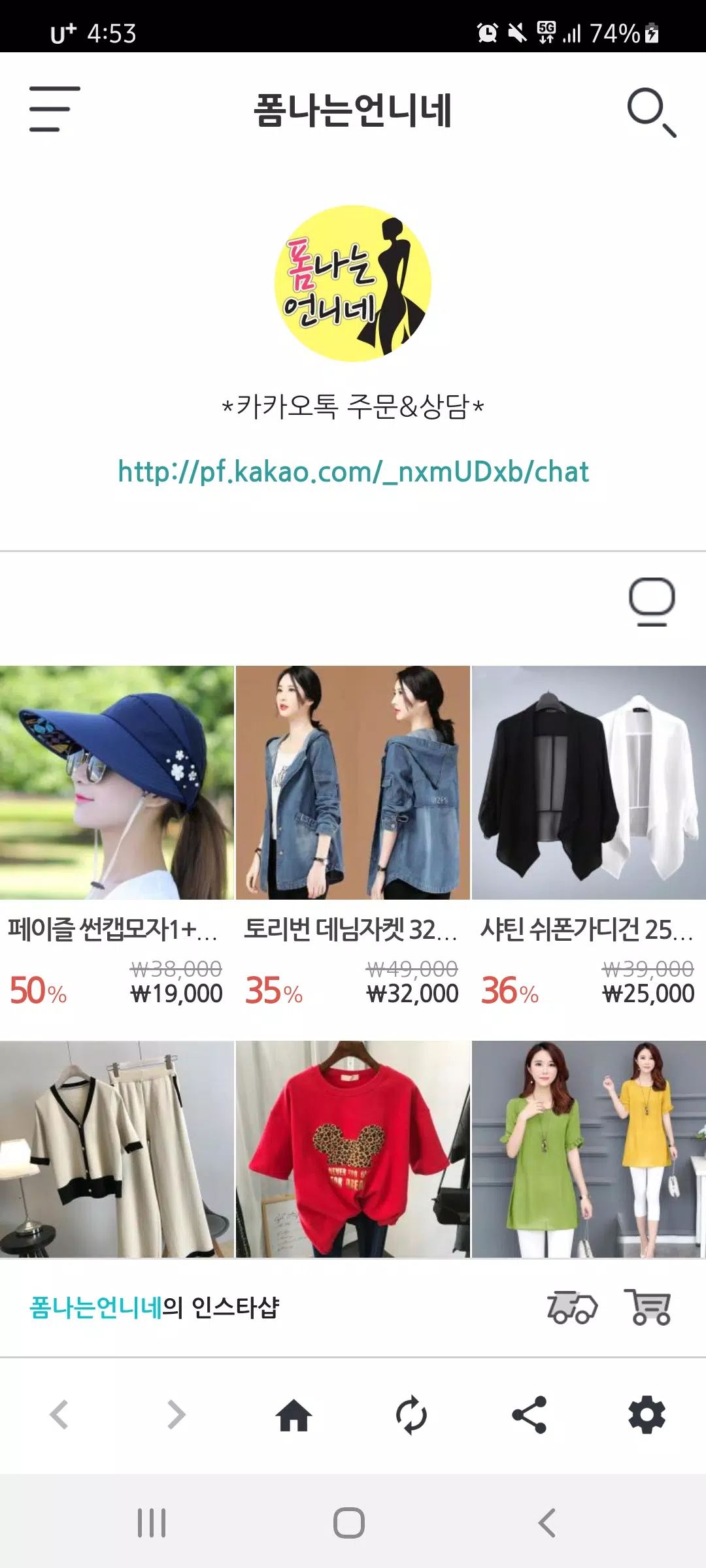Share this shop page
706x1568 pixels.
pos(529,1415)
